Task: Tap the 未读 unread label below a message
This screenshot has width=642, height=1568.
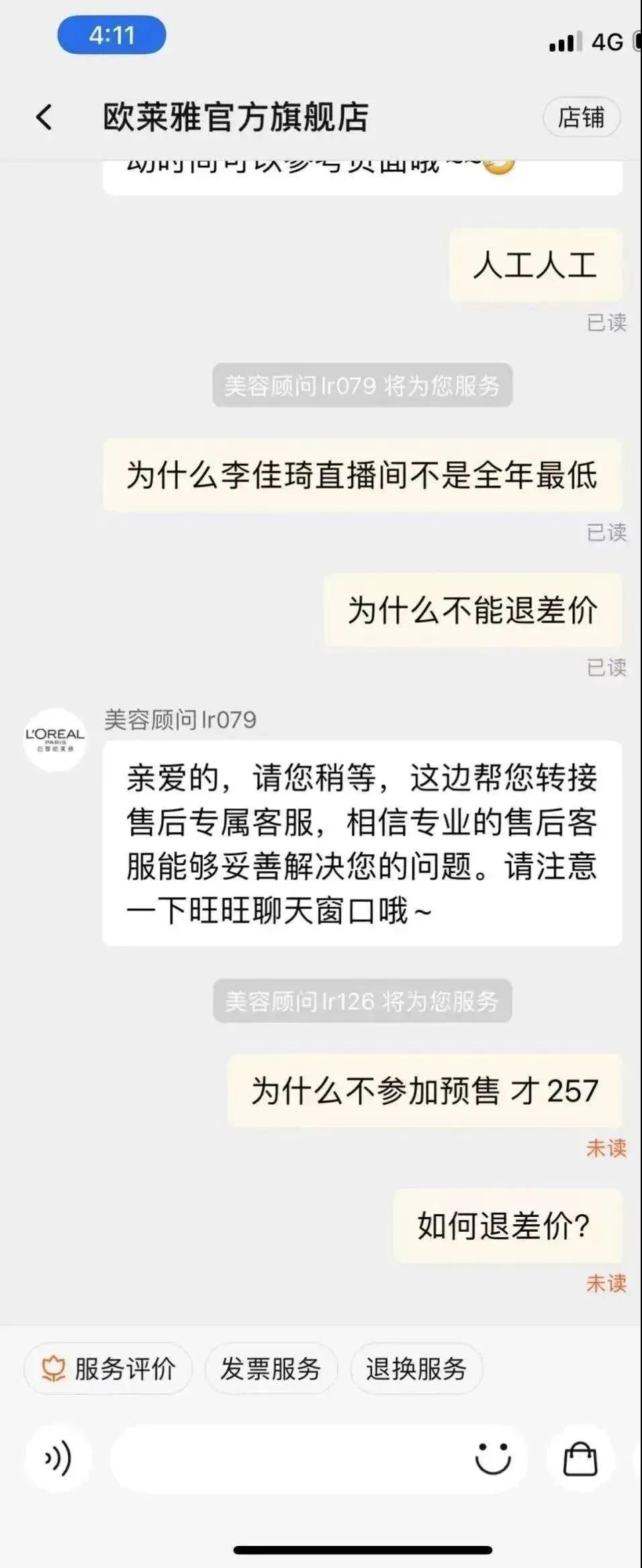Action: (x=606, y=1148)
